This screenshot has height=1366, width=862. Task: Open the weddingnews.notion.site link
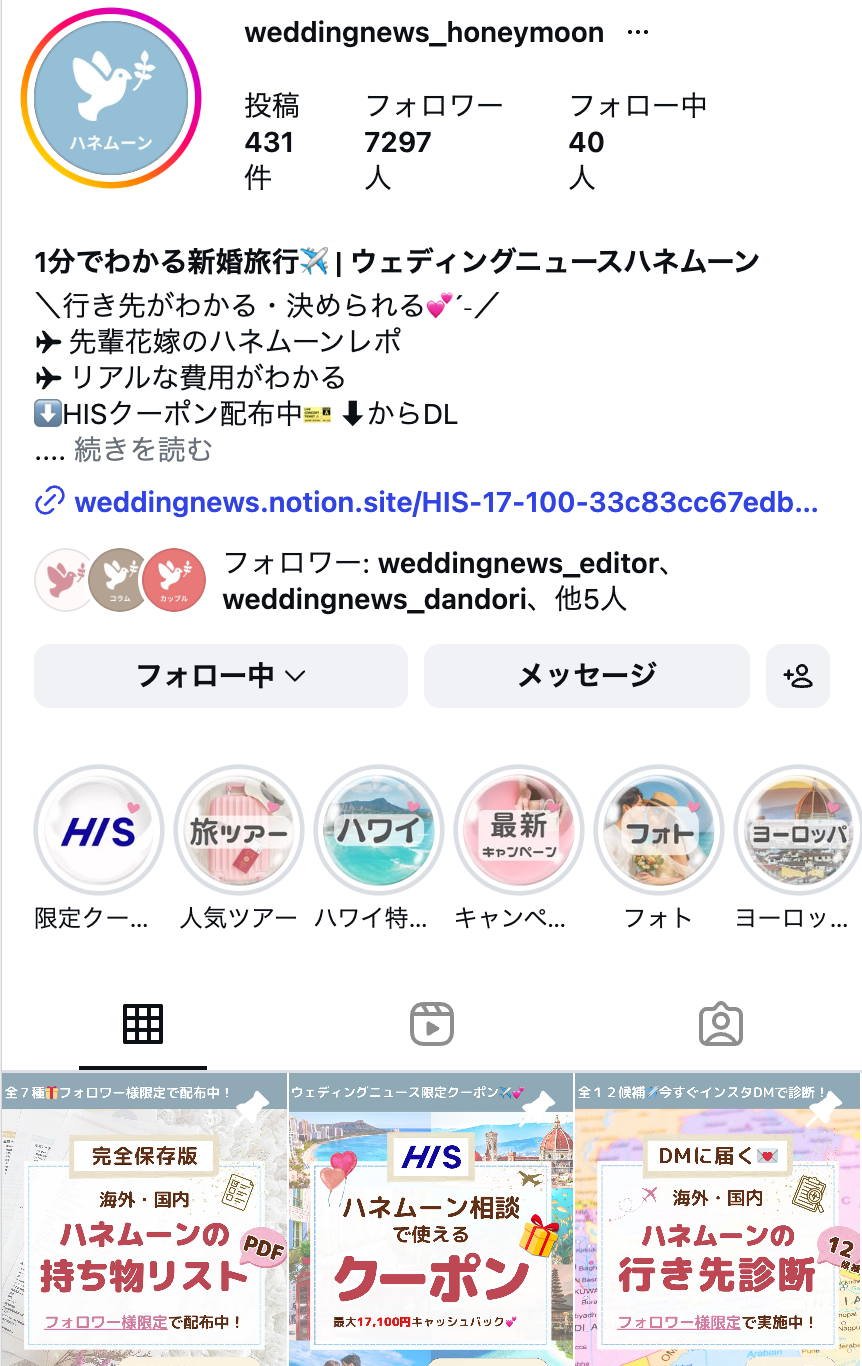pos(446,502)
